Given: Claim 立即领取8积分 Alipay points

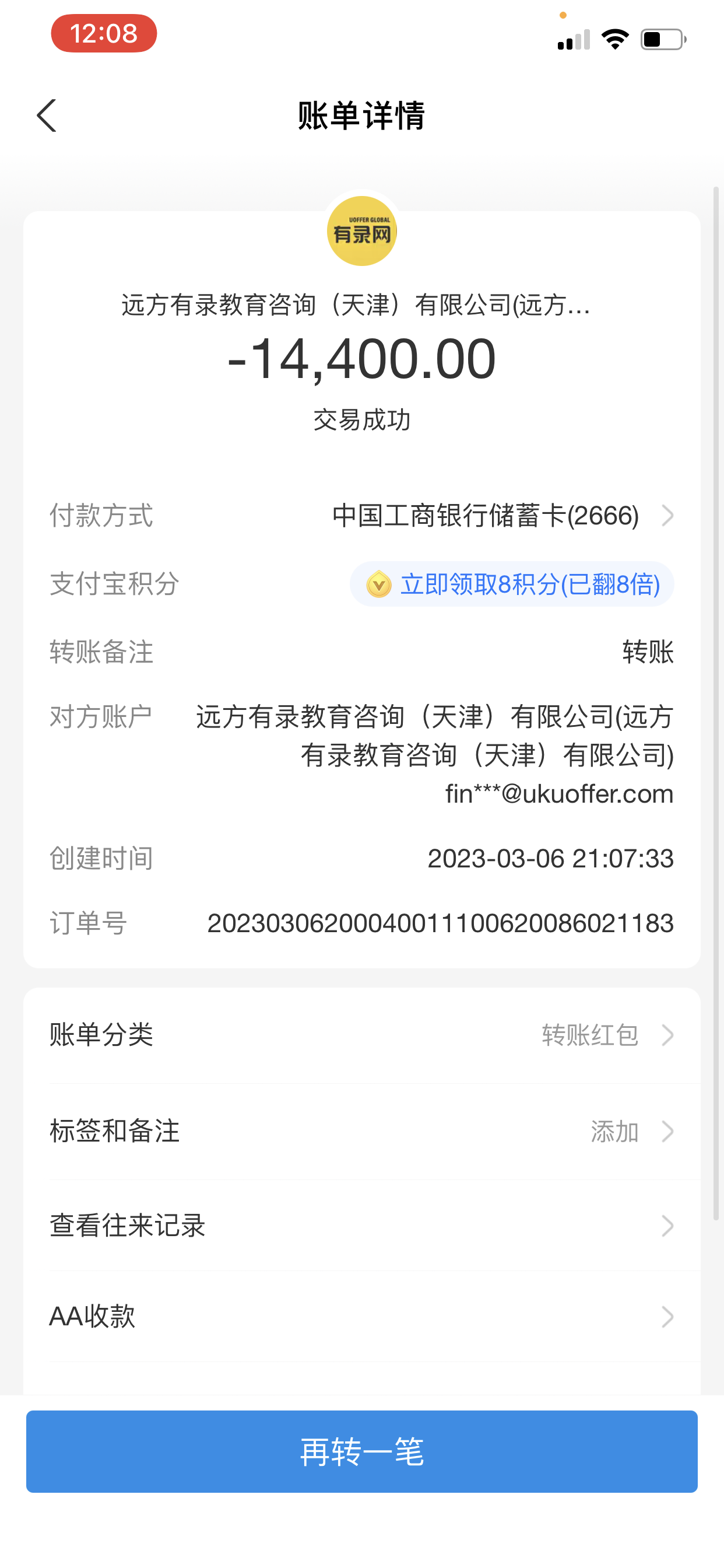Looking at the screenshot, I should tap(512, 584).
